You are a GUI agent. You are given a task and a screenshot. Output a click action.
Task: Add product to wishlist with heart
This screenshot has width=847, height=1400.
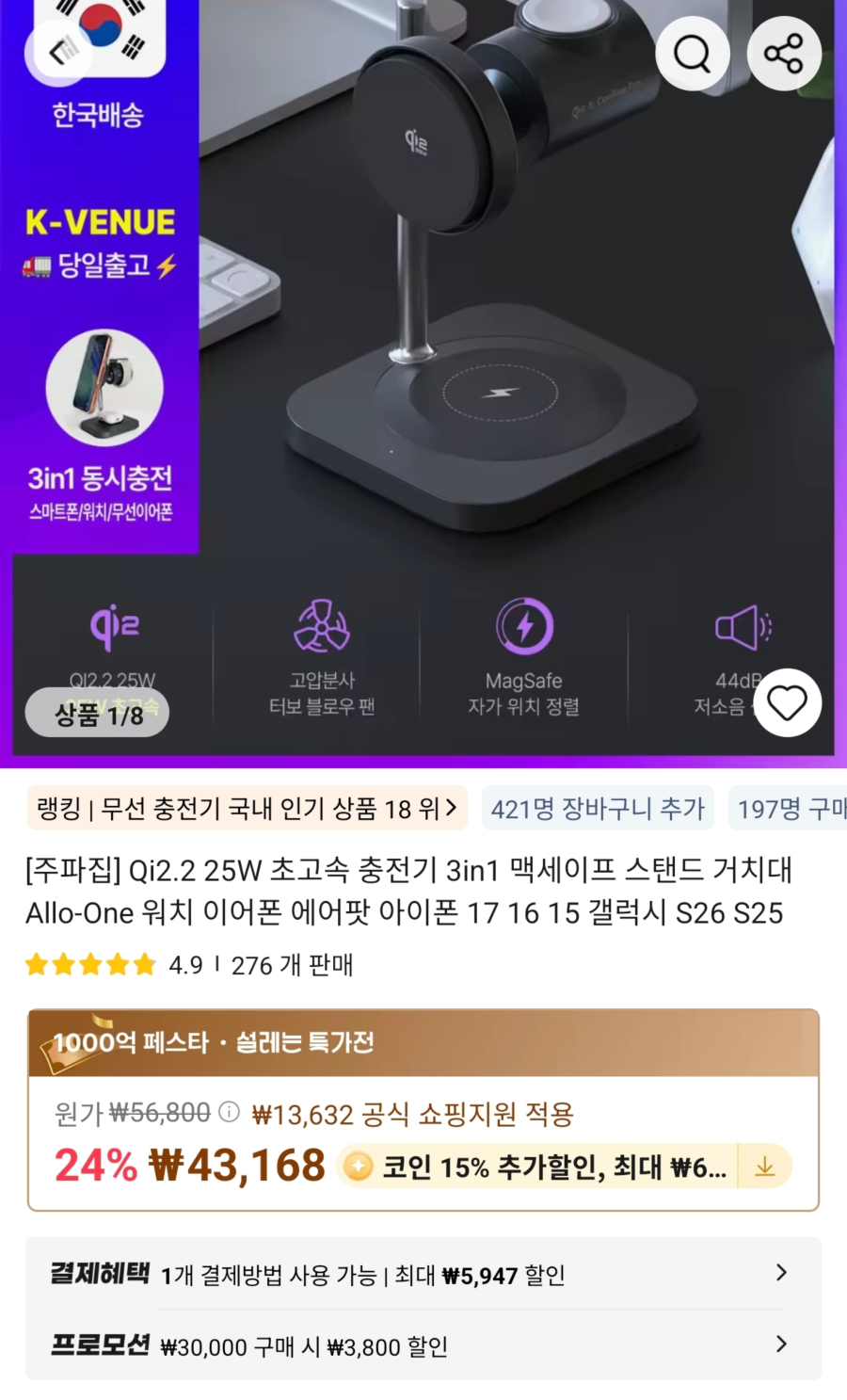787,702
